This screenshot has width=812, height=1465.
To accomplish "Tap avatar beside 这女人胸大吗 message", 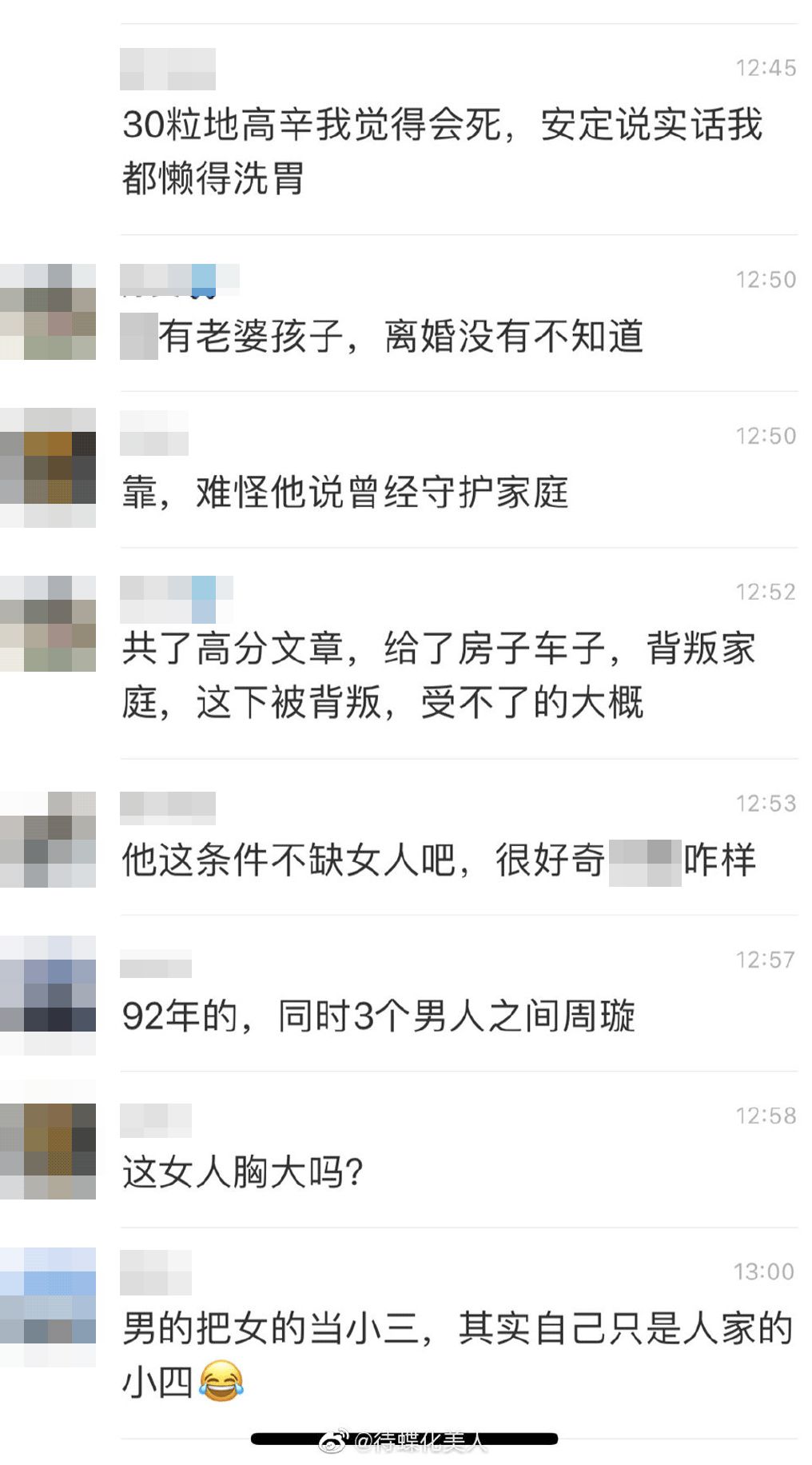I will (48, 1150).
